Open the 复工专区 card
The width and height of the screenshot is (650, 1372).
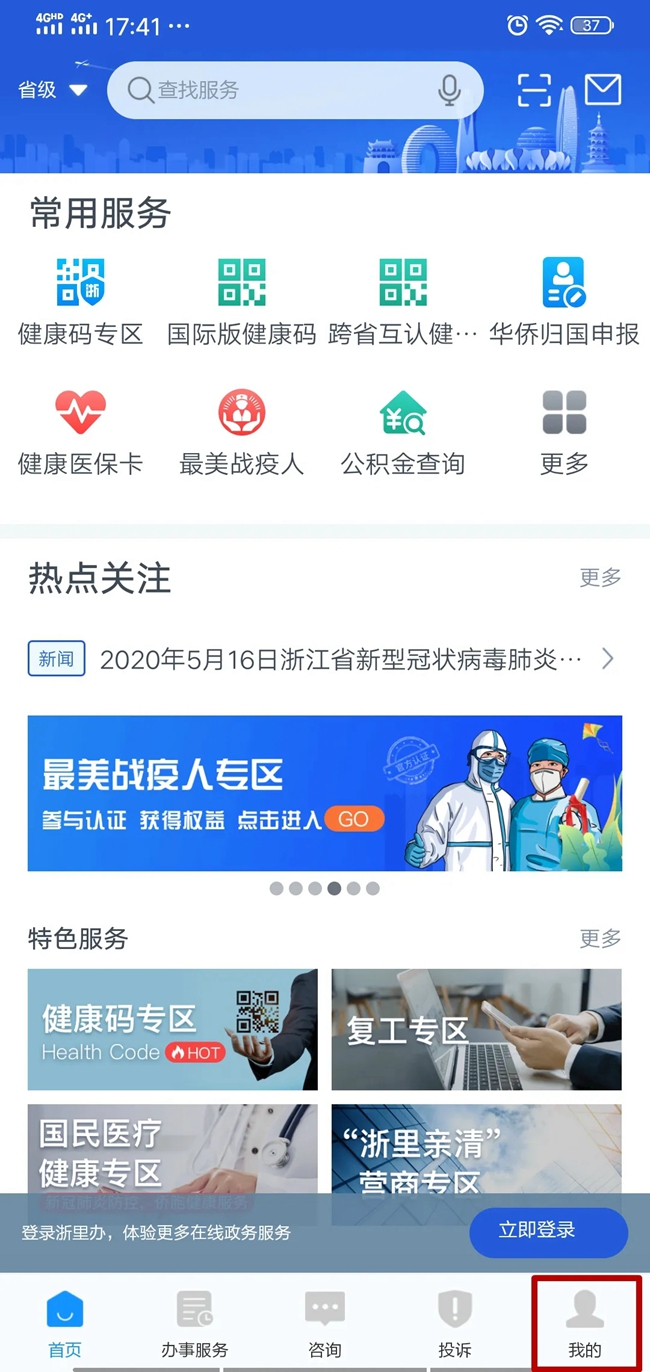coord(476,1029)
